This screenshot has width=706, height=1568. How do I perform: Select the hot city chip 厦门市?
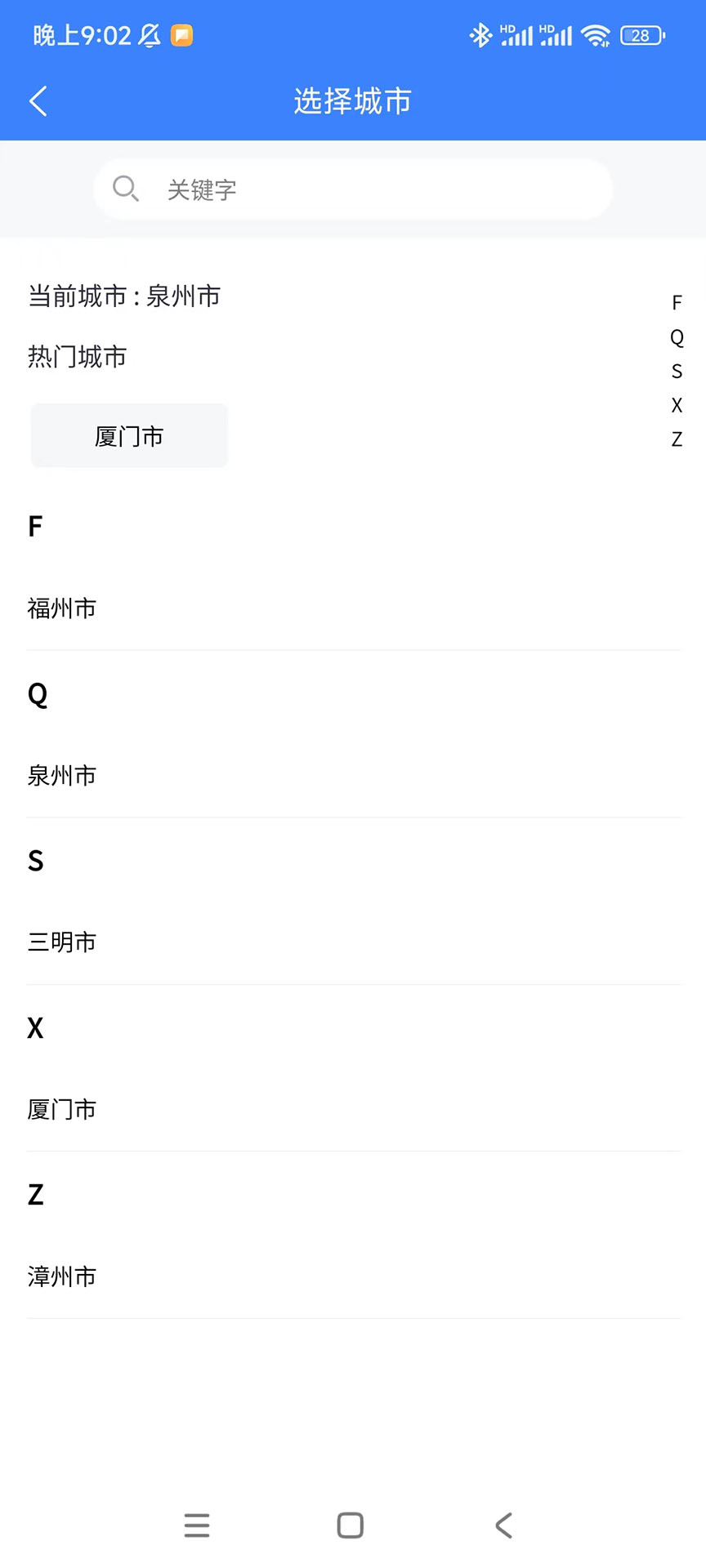129,436
